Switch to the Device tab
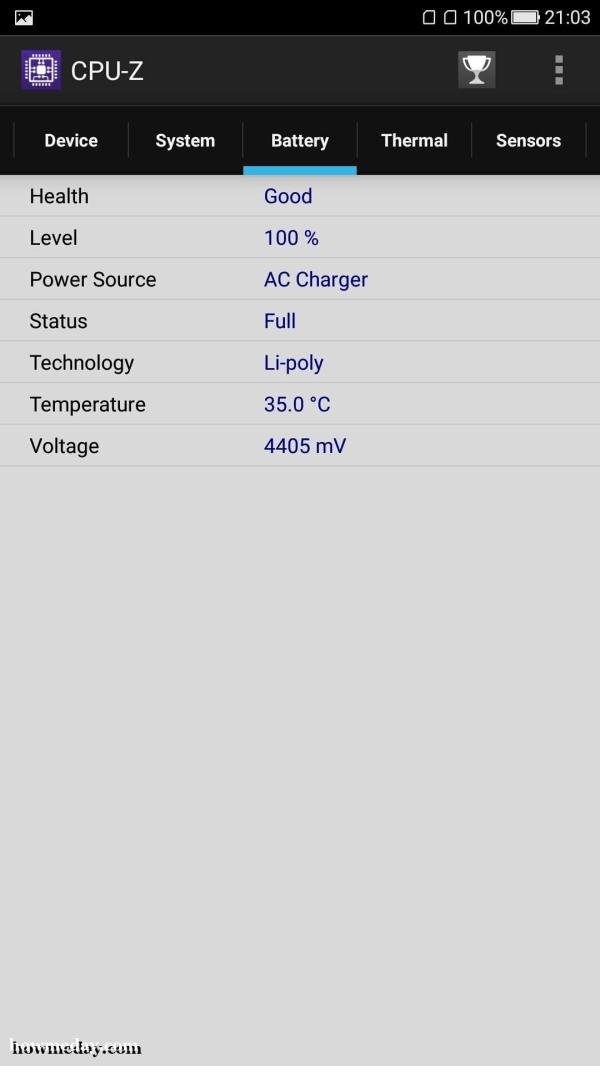 (71, 141)
